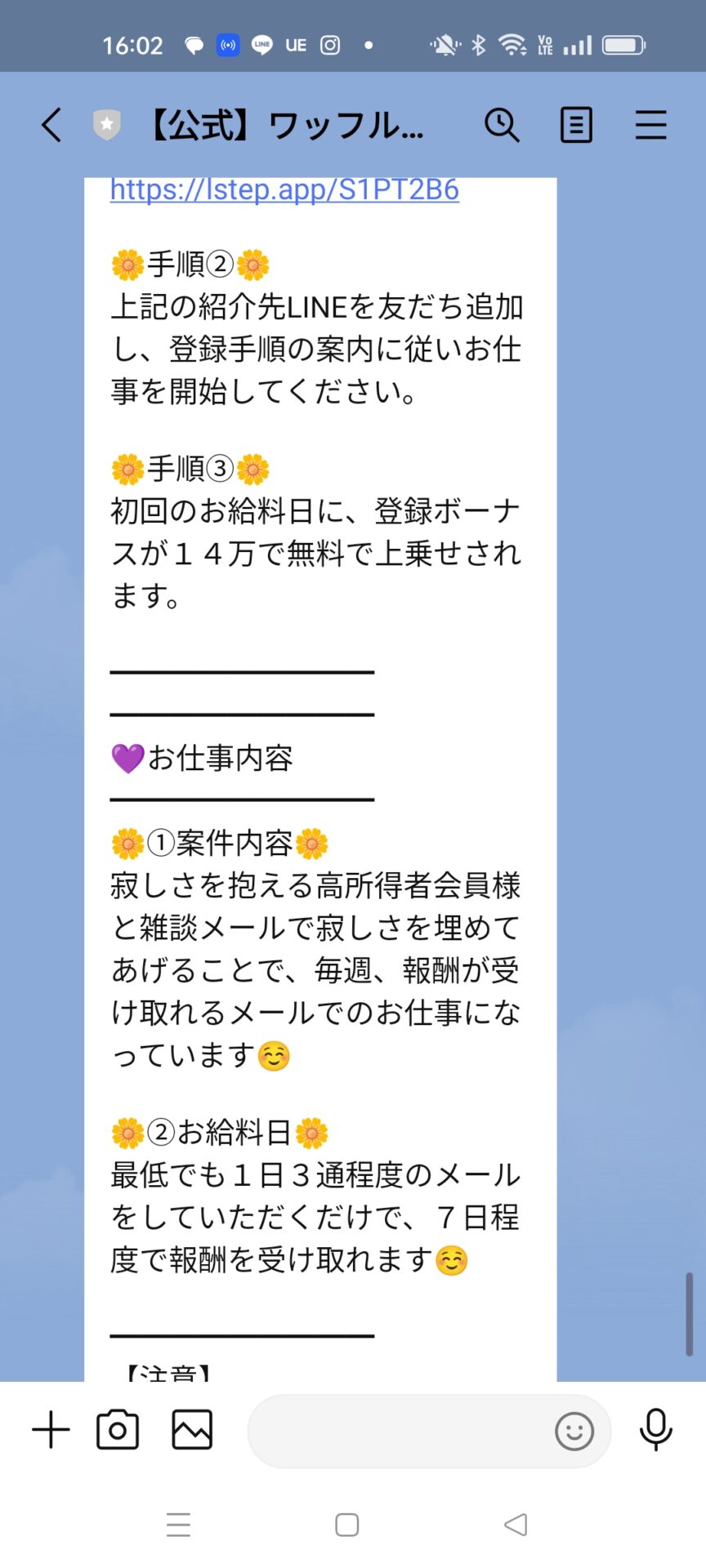This screenshot has height=1568, width=706.
Task: Focus the message input field
Action: point(400,1431)
